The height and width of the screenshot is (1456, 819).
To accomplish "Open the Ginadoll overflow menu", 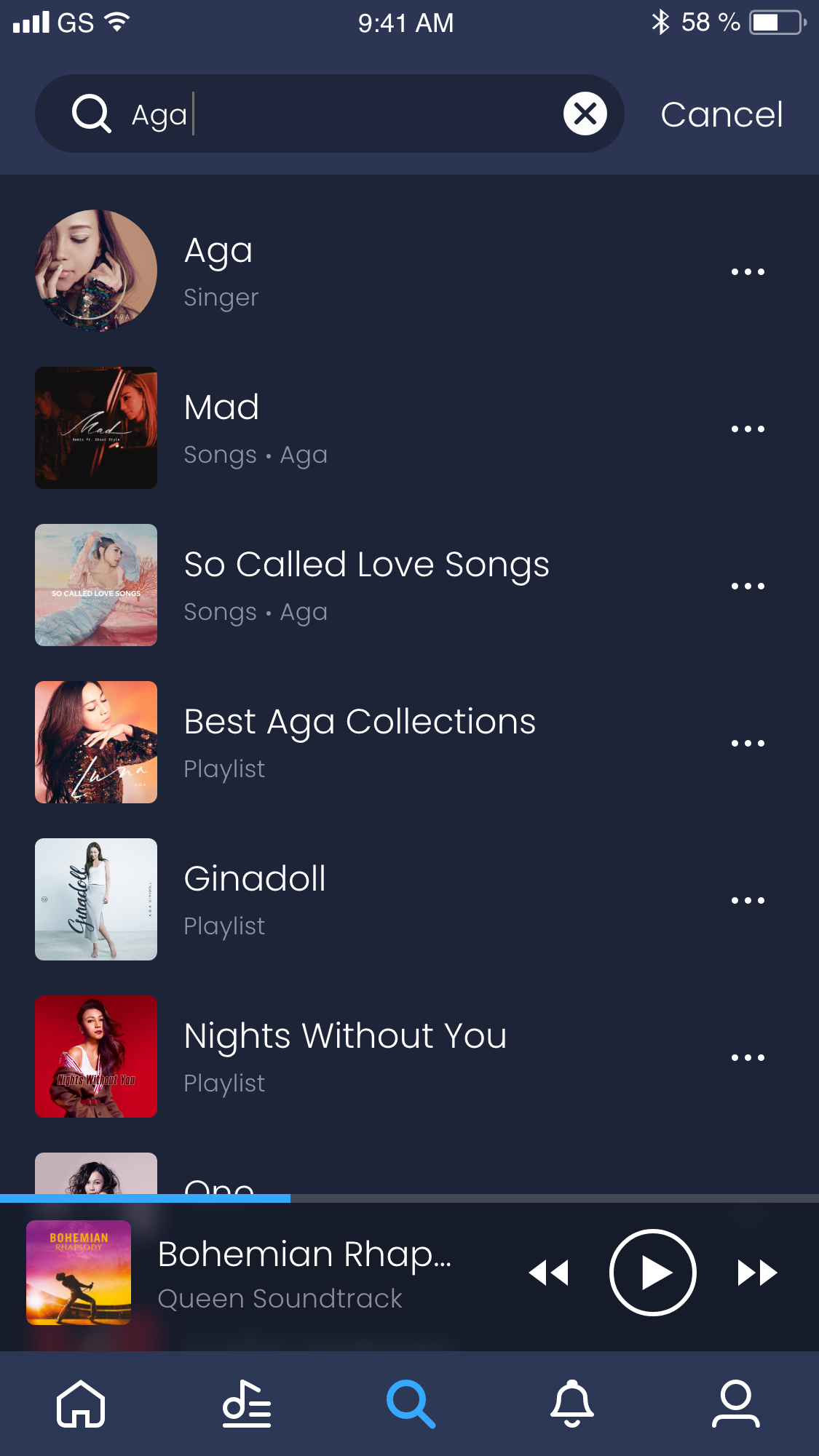I will point(748,900).
